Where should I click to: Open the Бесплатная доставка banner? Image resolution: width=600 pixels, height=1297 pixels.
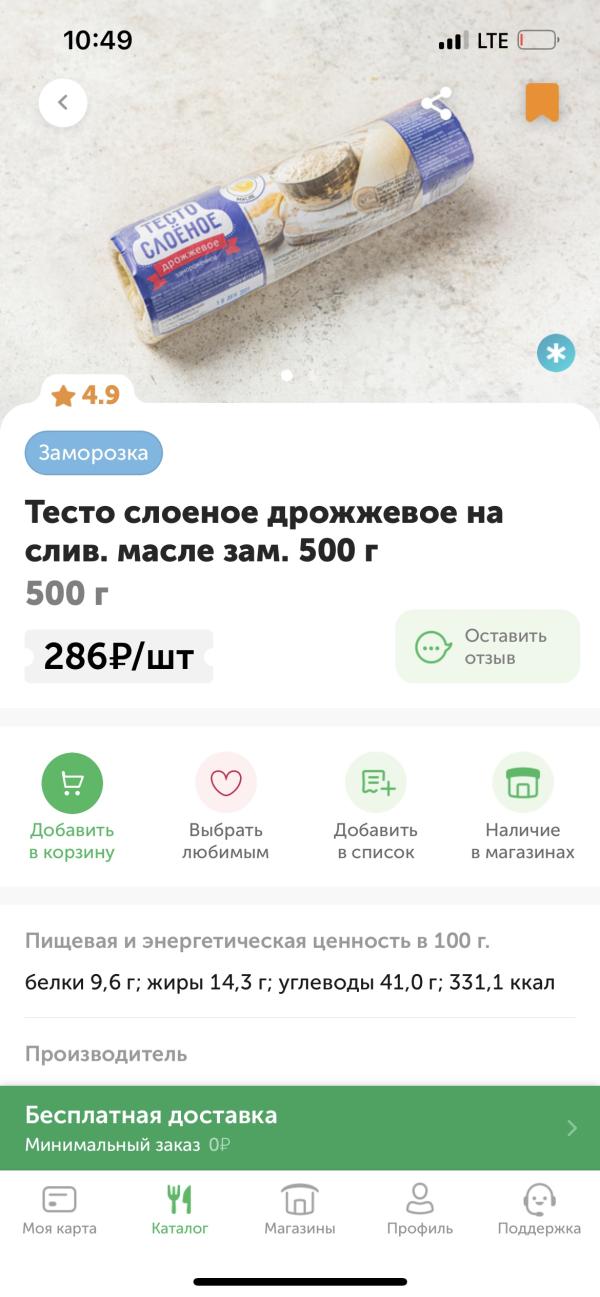(300, 1127)
